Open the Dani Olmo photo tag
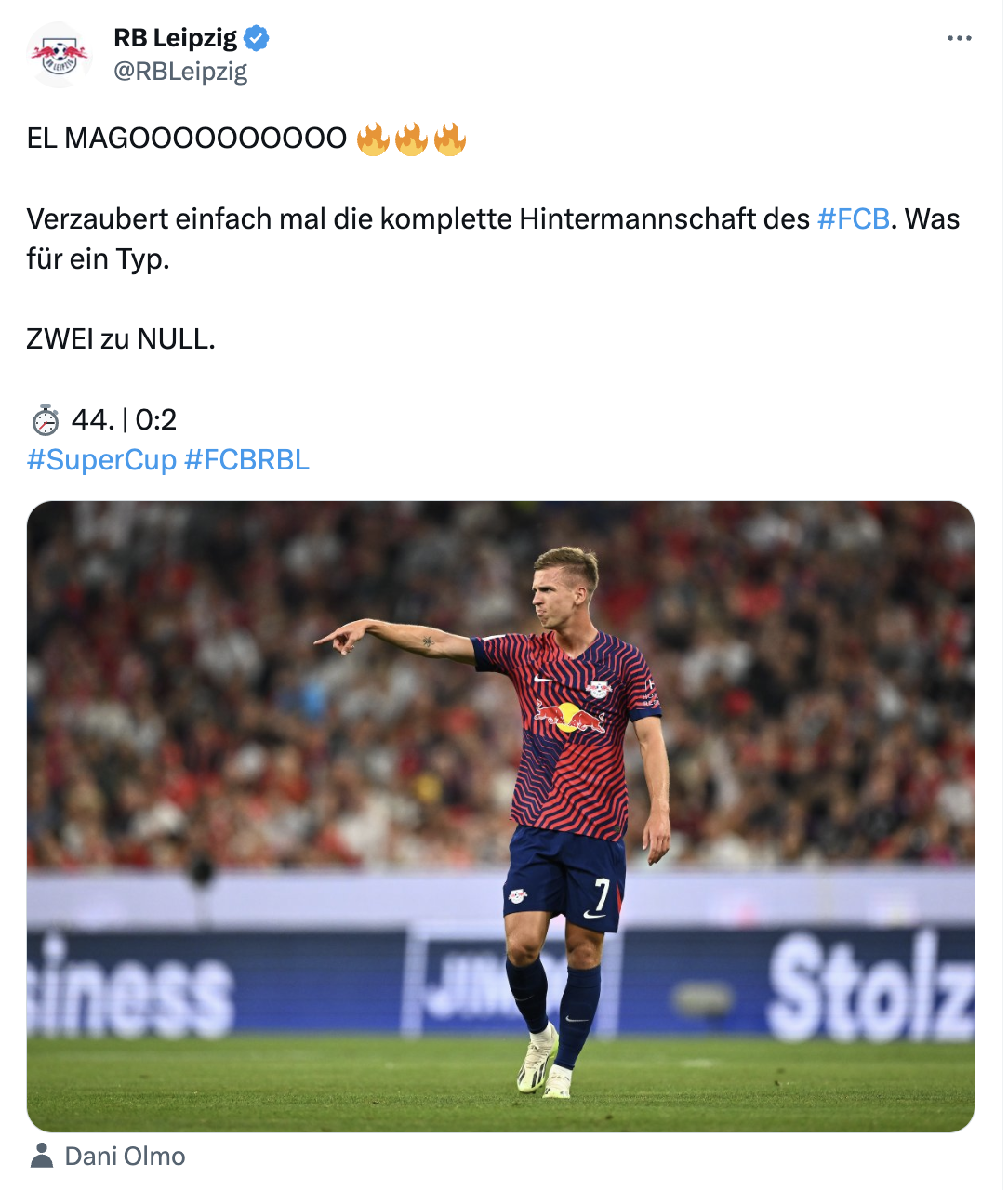This screenshot has height=1190, width=1008. tap(124, 1156)
